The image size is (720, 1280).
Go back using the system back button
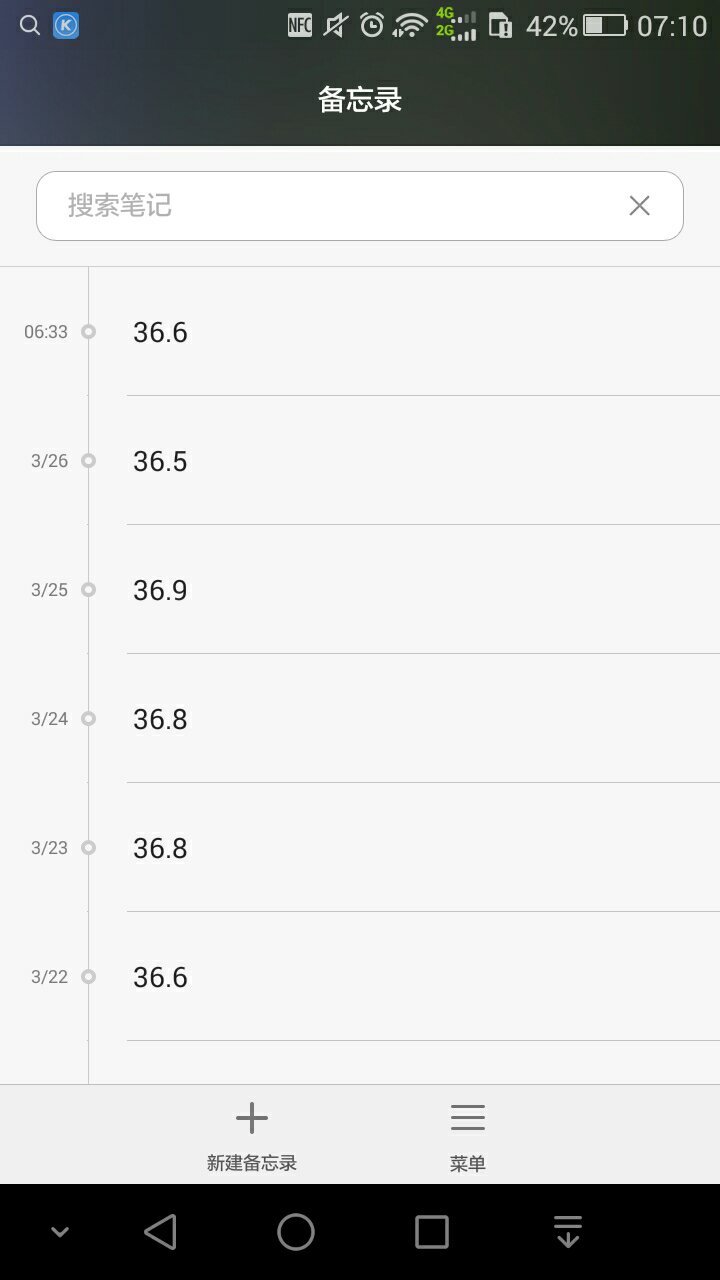[161, 1232]
